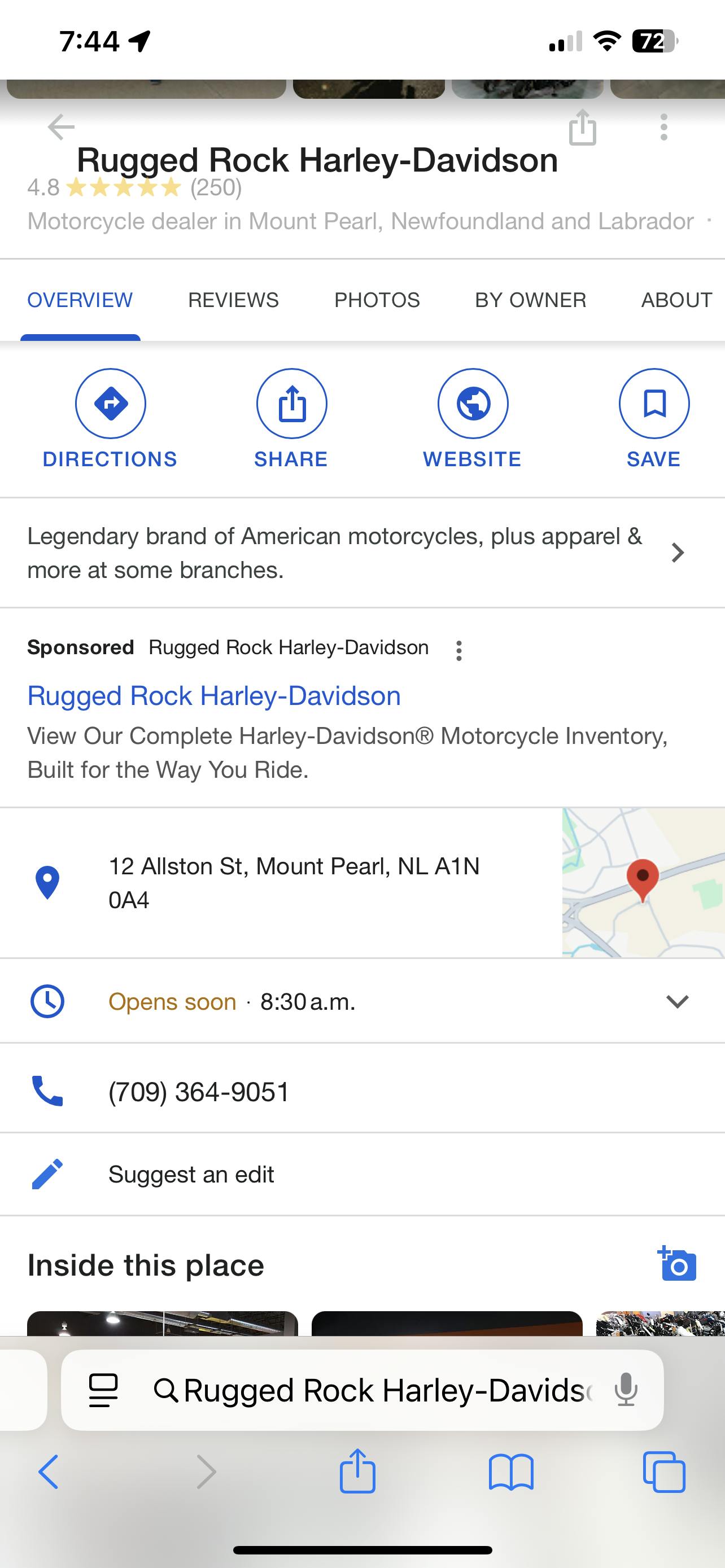The image size is (725, 1568).
Task: Tap Suggest an edit
Action: click(x=191, y=1174)
